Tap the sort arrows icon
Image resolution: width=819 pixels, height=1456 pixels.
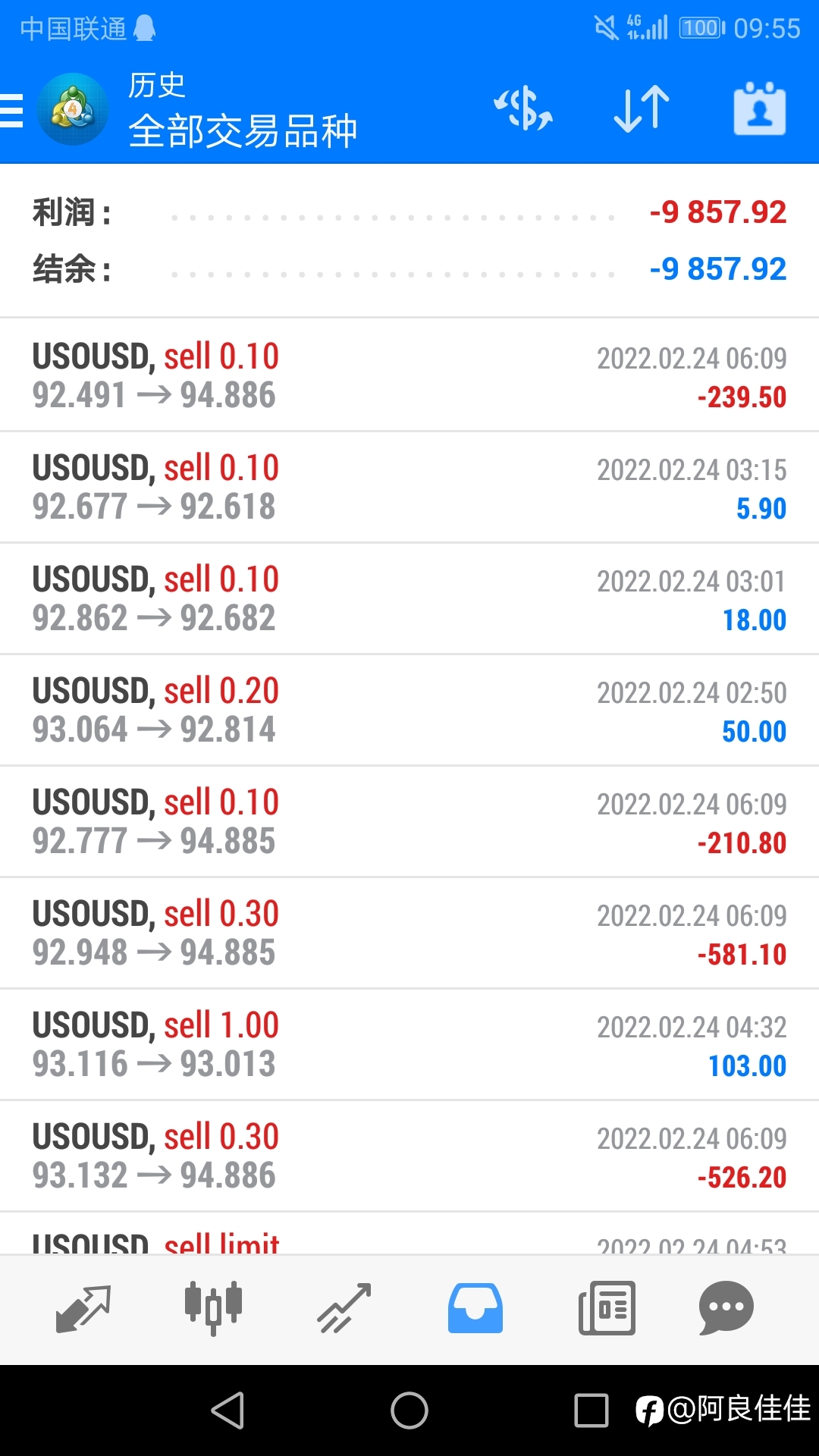pos(642,109)
